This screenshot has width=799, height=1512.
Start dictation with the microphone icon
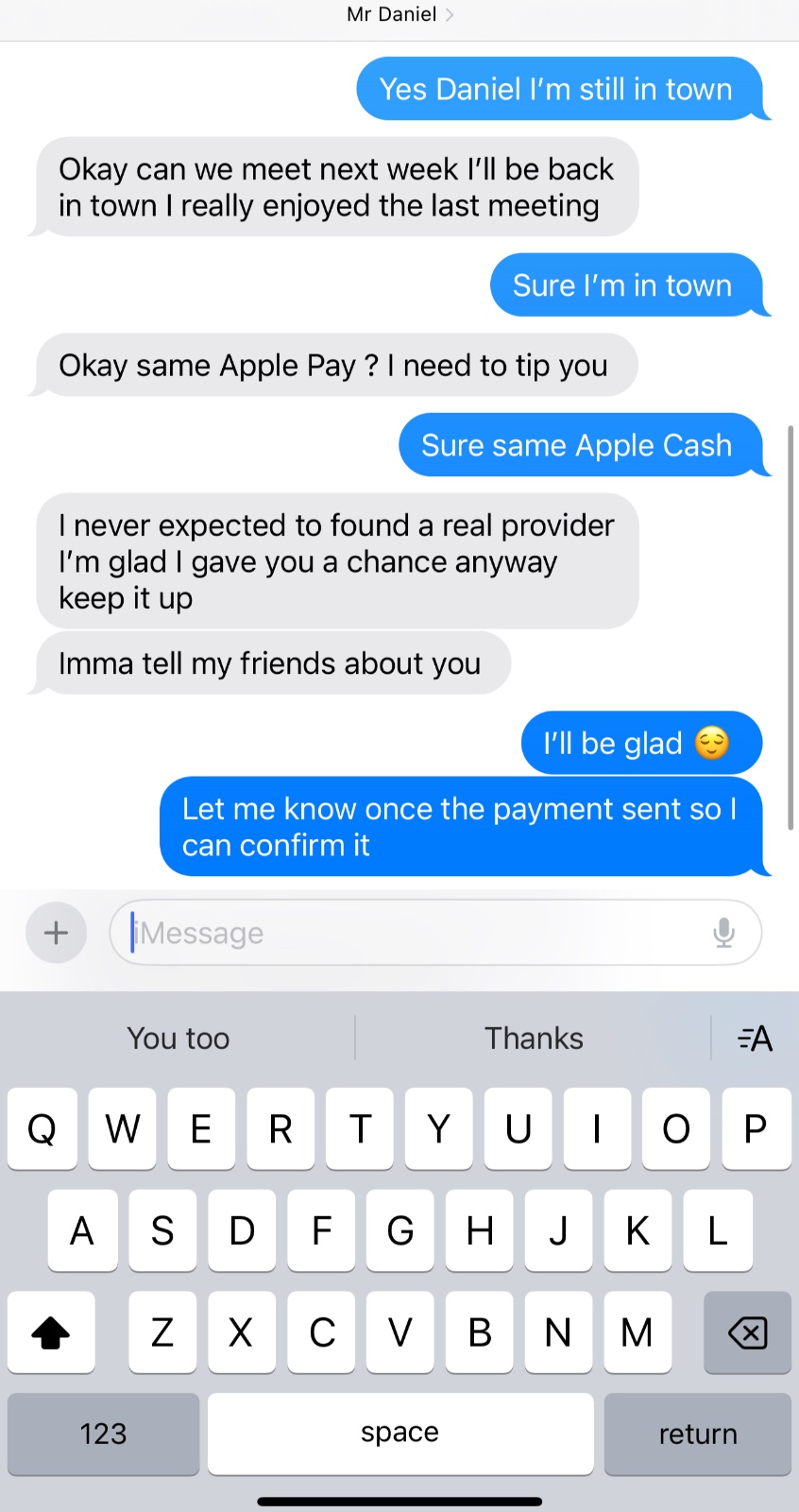tap(723, 933)
